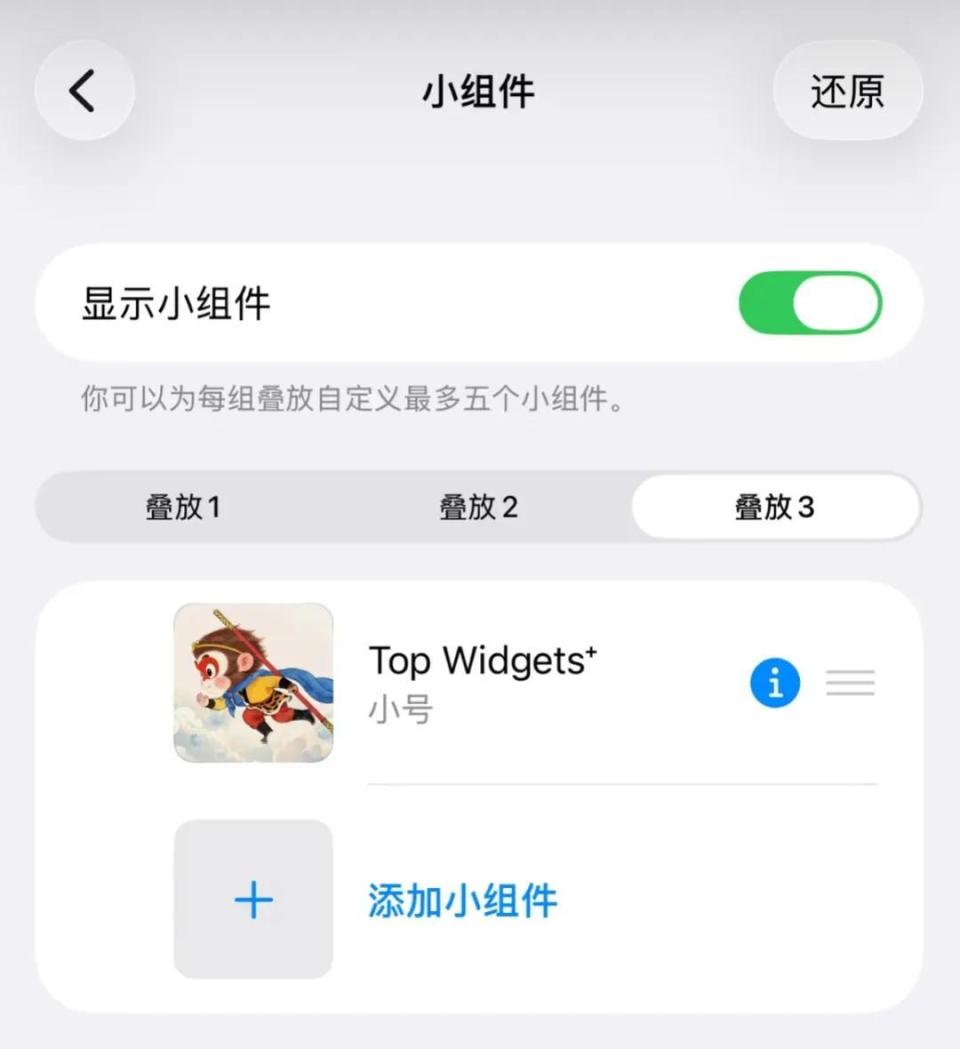Tap the 还原 restore button

click(847, 90)
